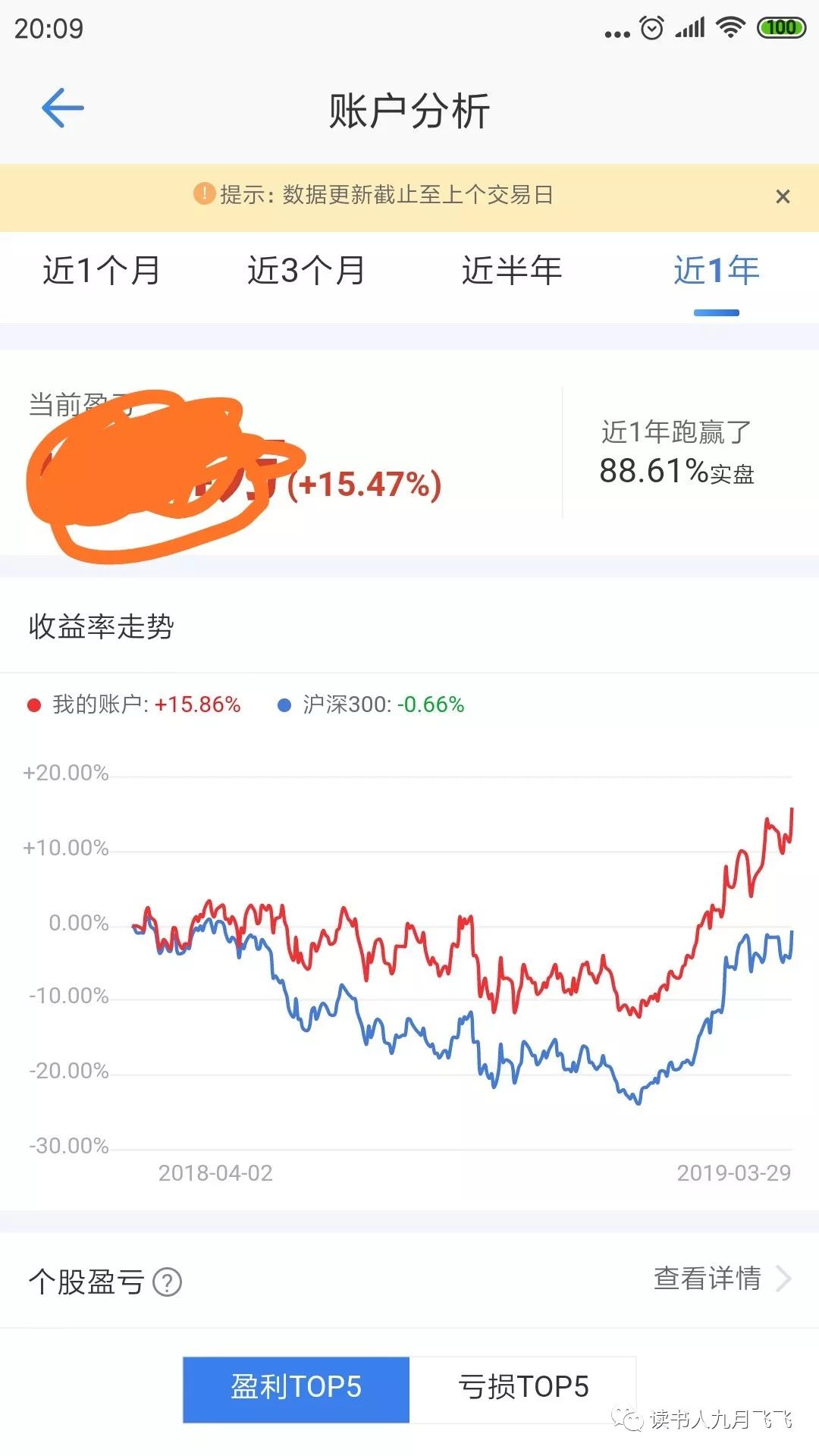
Task: Select the 近1年 time range option
Action: point(716,271)
